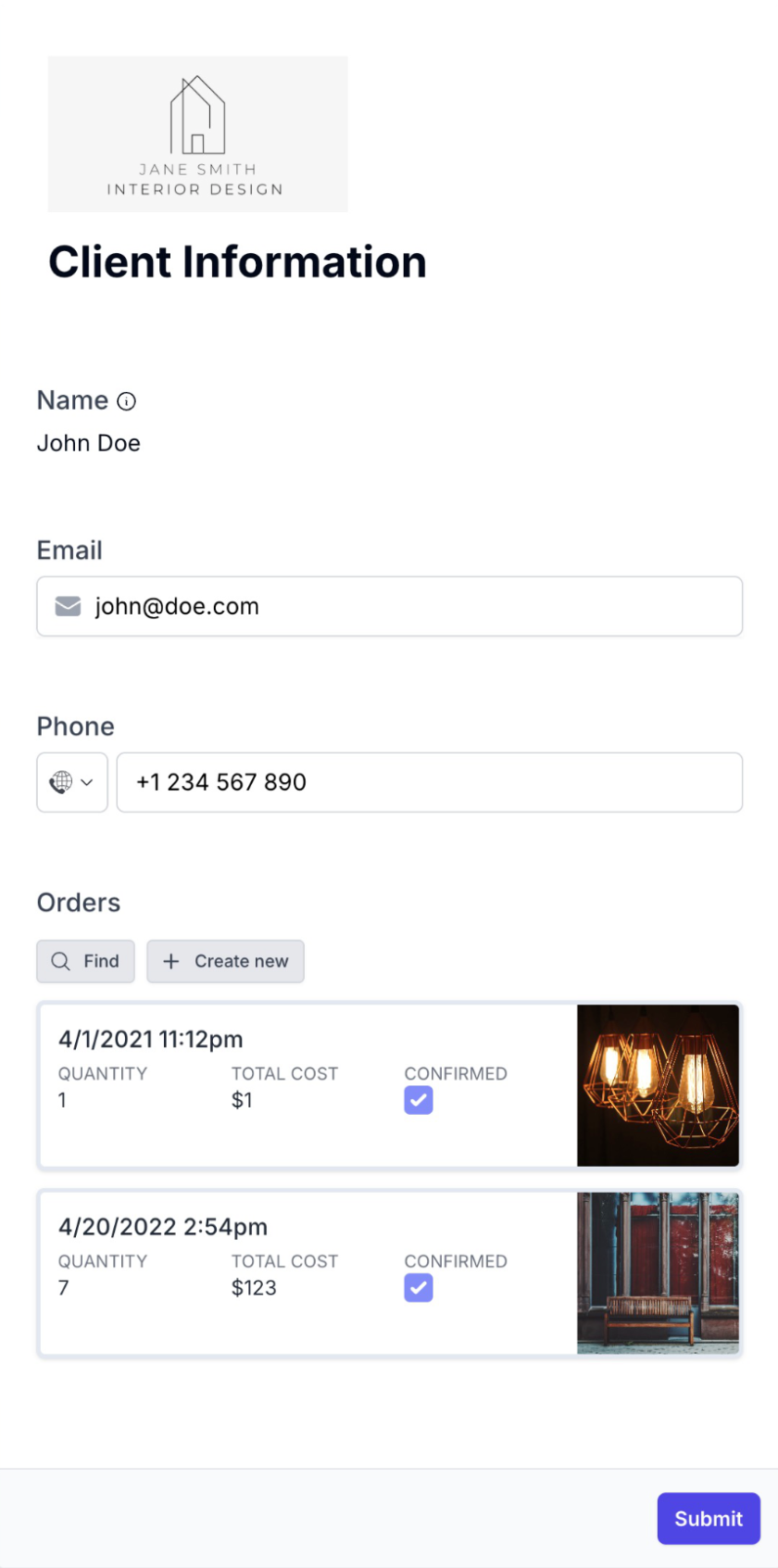The image size is (778, 1568).
Task: Uncheck Confirmed on the 4/20/2022 order
Action: point(419,1287)
